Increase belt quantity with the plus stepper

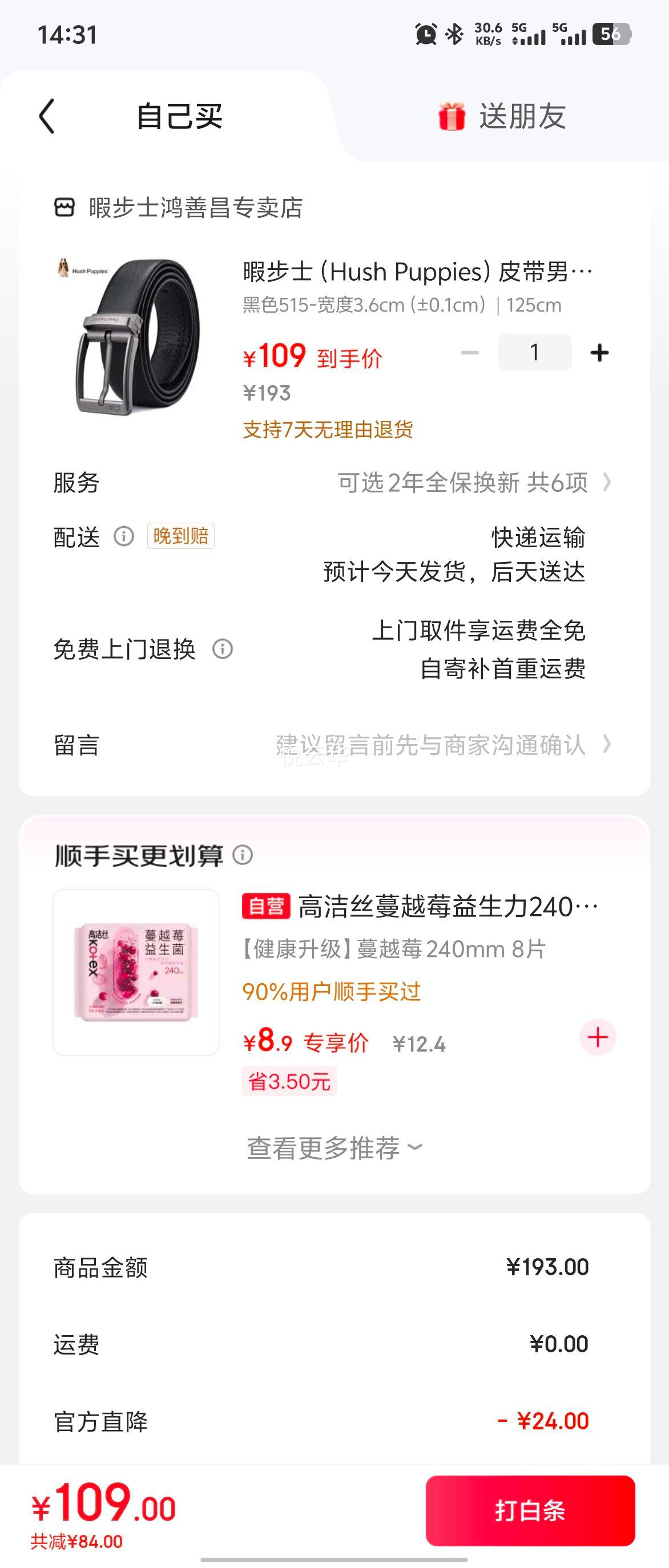(599, 352)
